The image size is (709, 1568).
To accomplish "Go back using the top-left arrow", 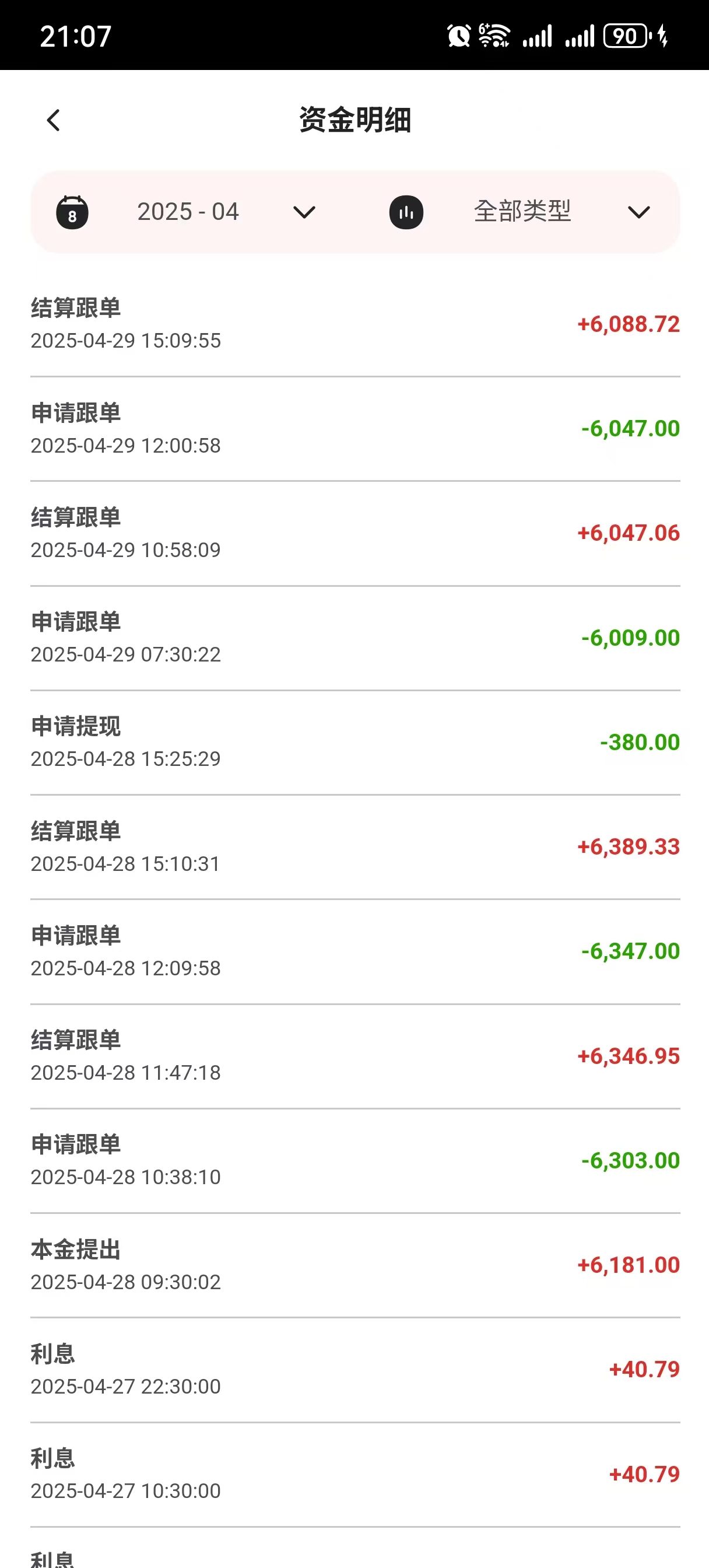I will tap(54, 121).
